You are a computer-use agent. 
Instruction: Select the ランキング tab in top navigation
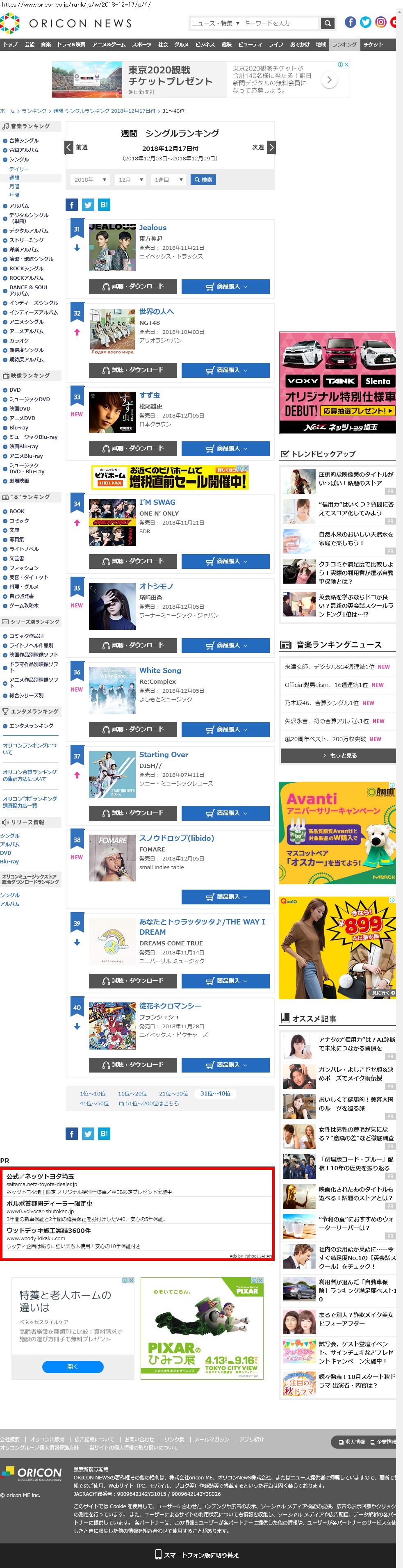pos(344,44)
